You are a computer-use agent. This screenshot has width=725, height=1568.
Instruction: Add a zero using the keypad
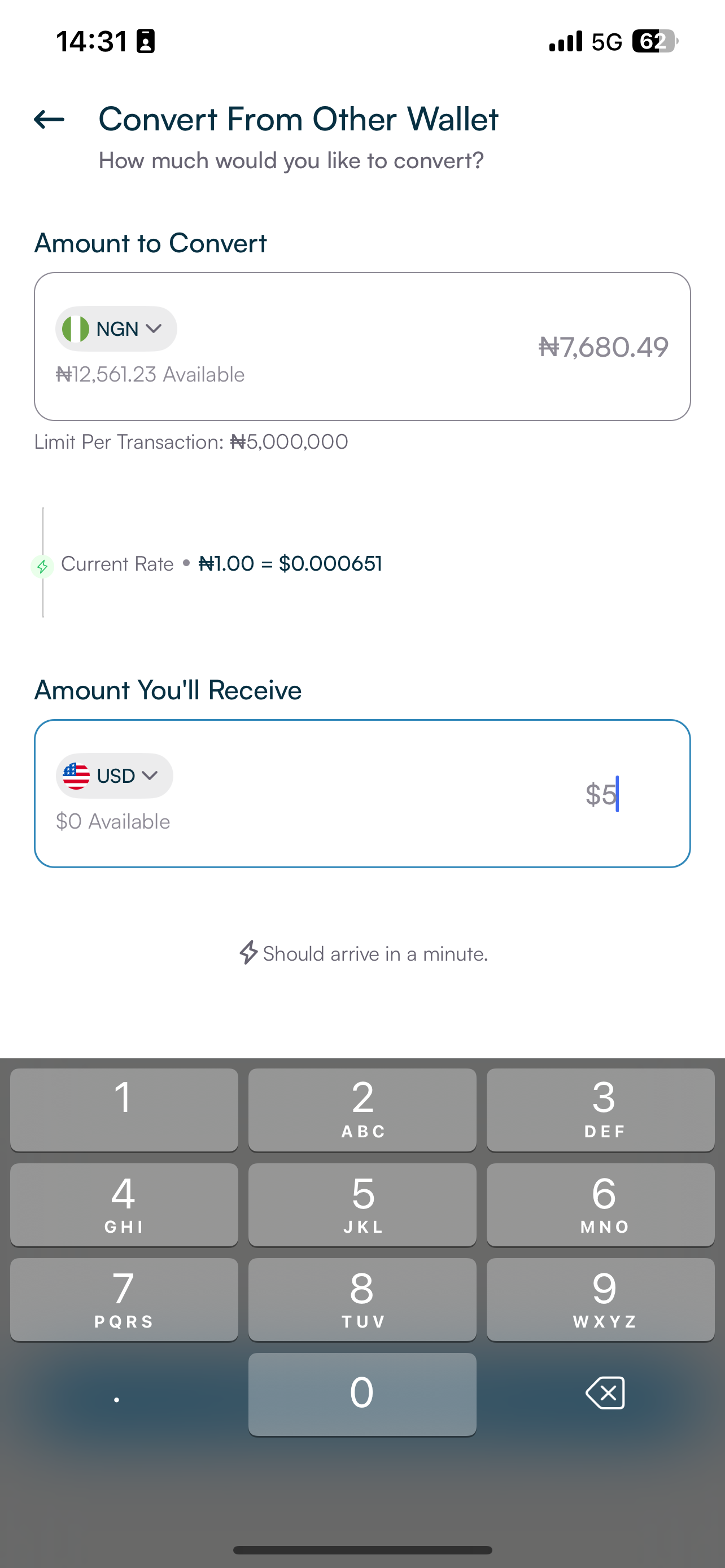362,1394
